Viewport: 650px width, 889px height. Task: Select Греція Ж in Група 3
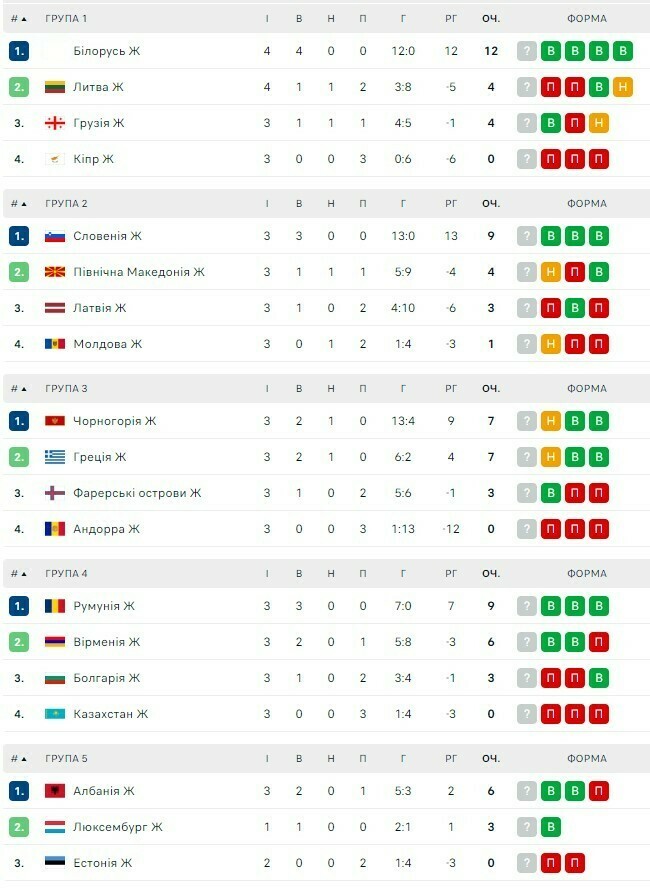point(99,457)
